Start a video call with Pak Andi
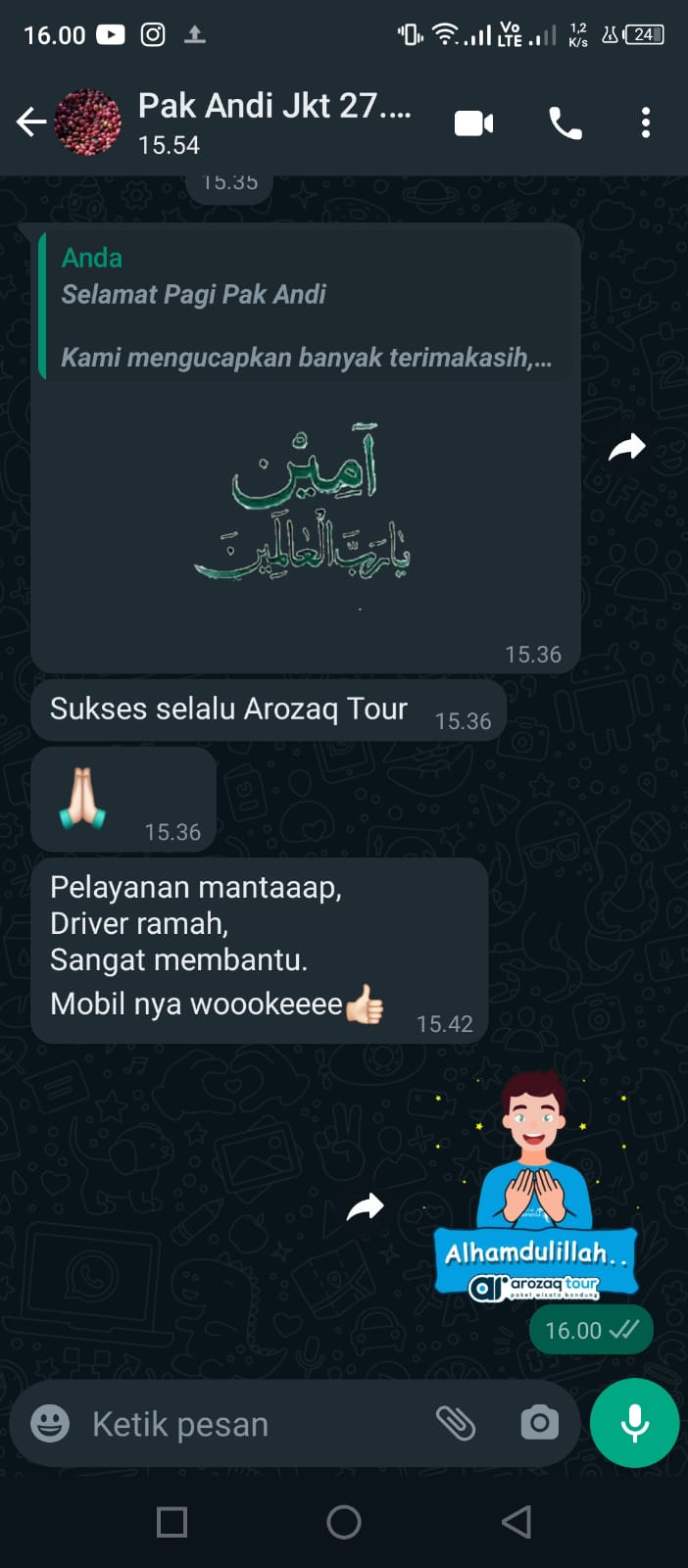688x1568 pixels. tap(473, 123)
